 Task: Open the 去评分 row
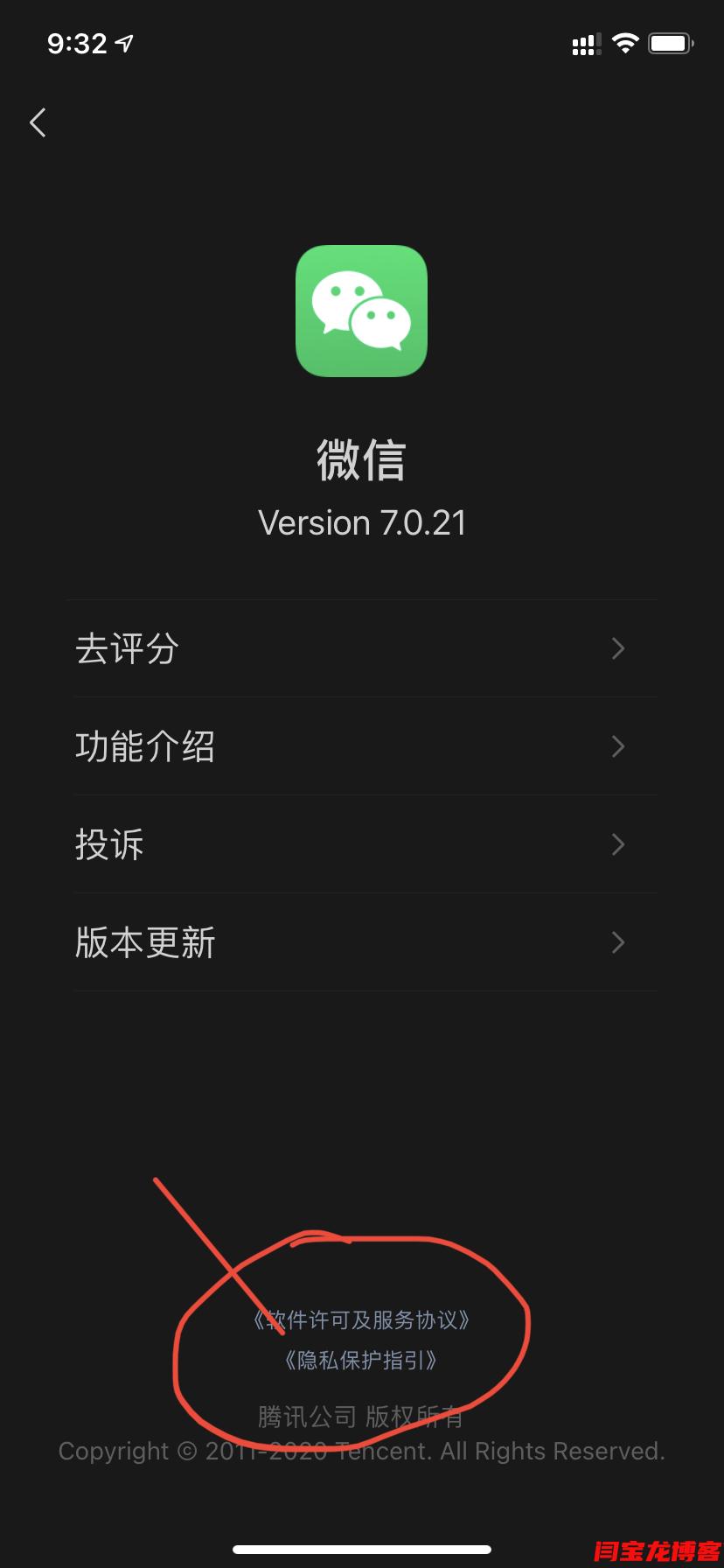362,648
